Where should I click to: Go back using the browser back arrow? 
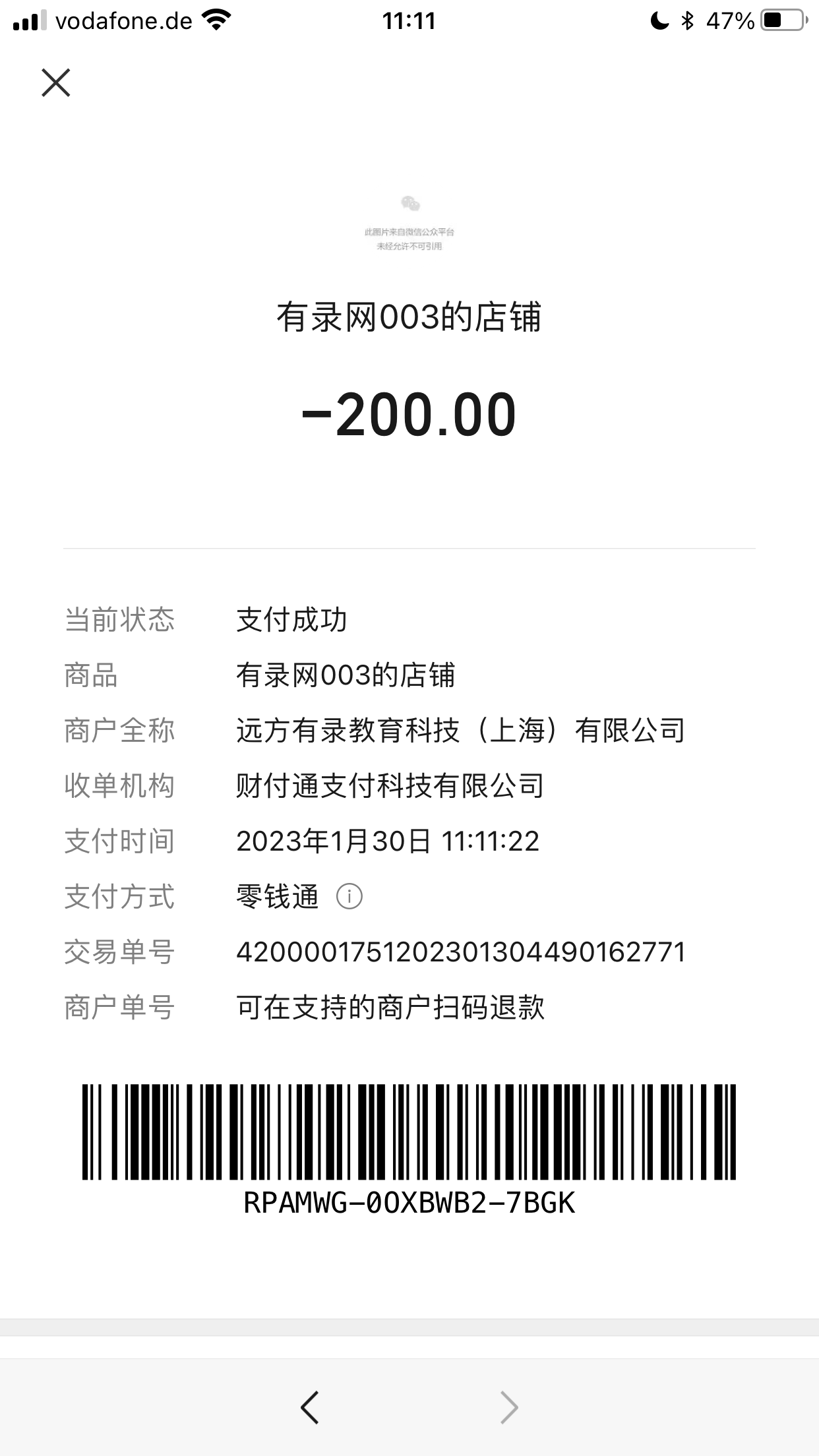point(309,1408)
